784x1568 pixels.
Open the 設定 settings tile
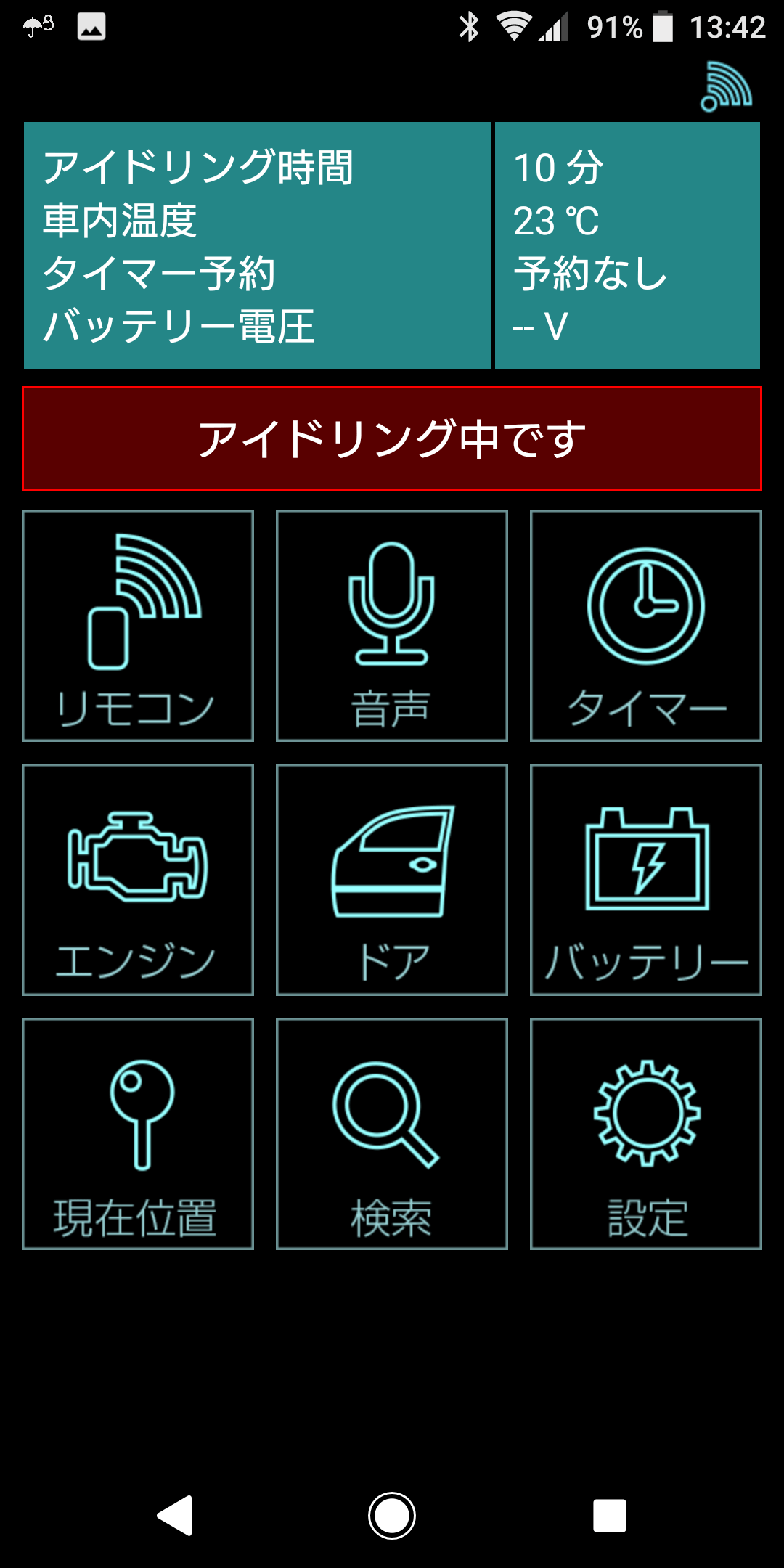click(x=646, y=1134)
